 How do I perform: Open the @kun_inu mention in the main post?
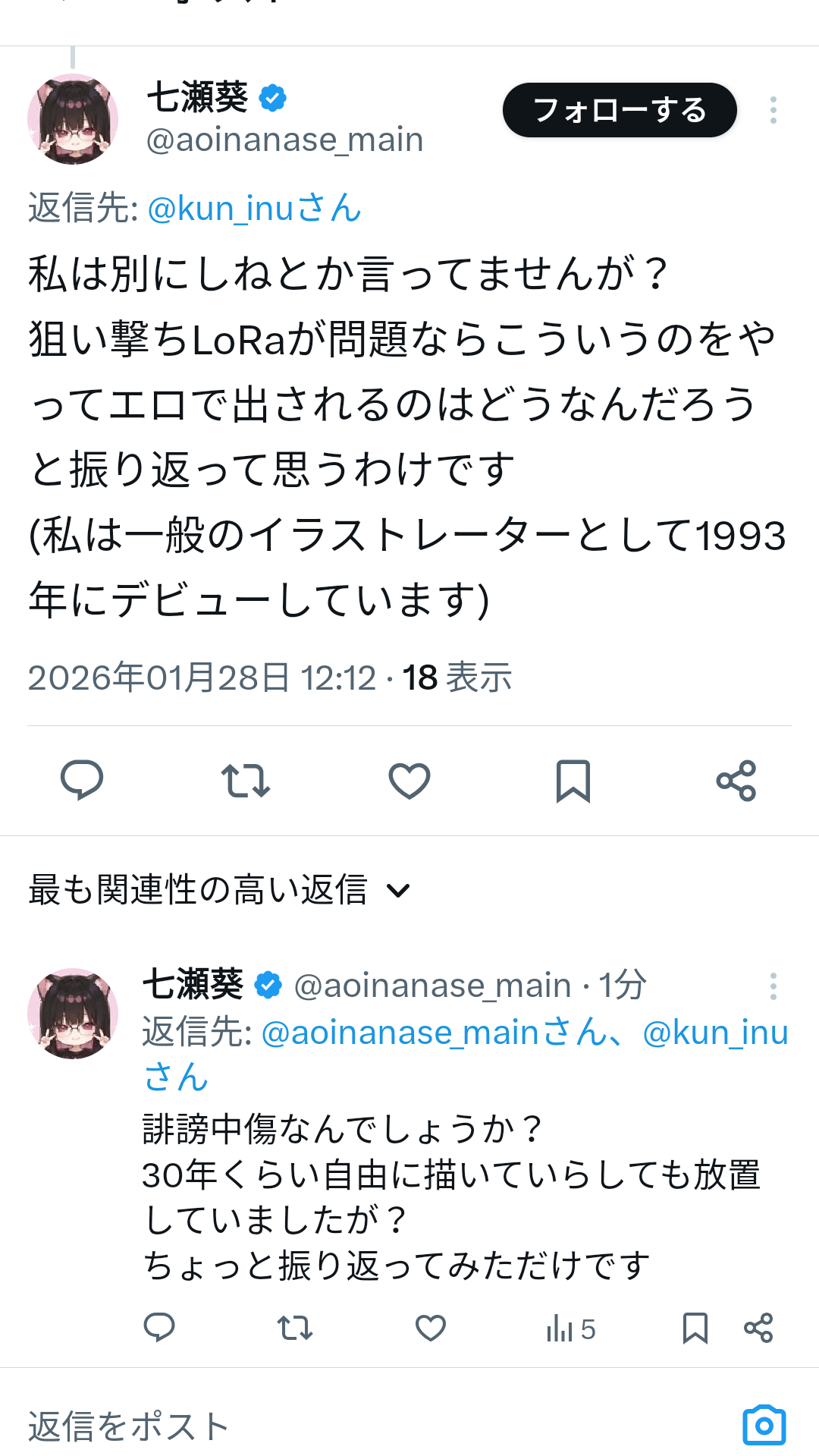254,208
